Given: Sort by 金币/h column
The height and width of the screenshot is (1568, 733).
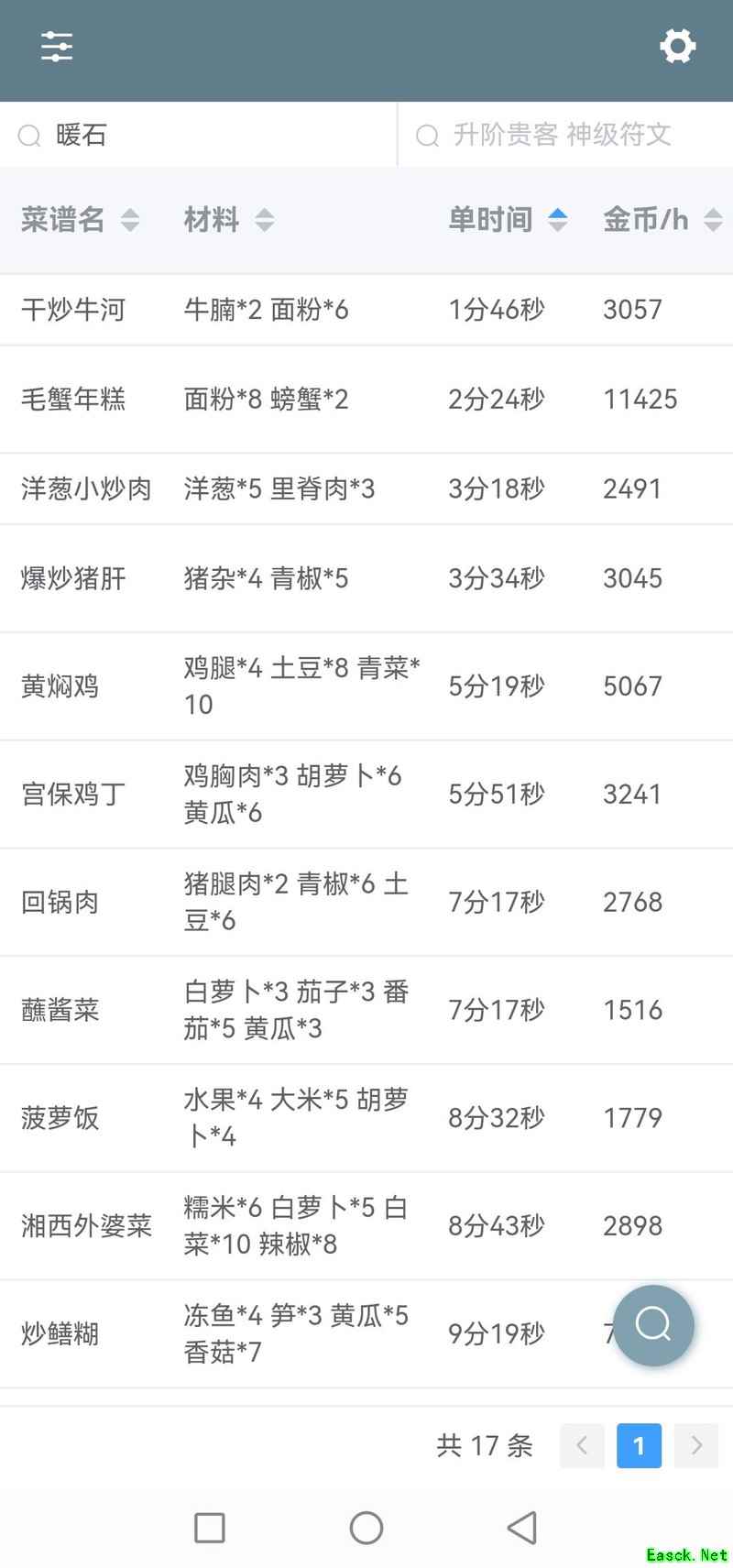Looking at the screenshot, I should tap(662, 220).
